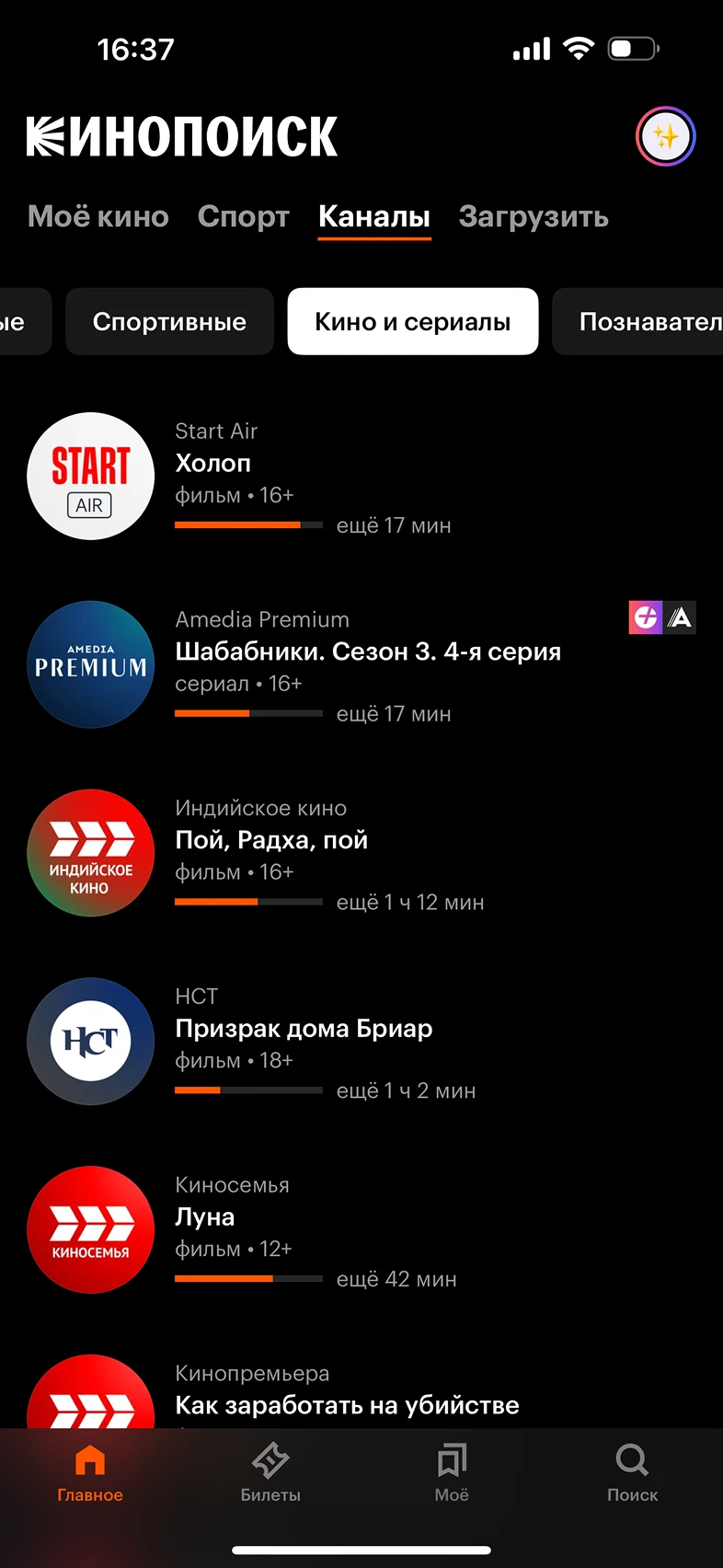Watch Шабабники on Amedia Premium
723x1568 pixels.
[368, 664]
